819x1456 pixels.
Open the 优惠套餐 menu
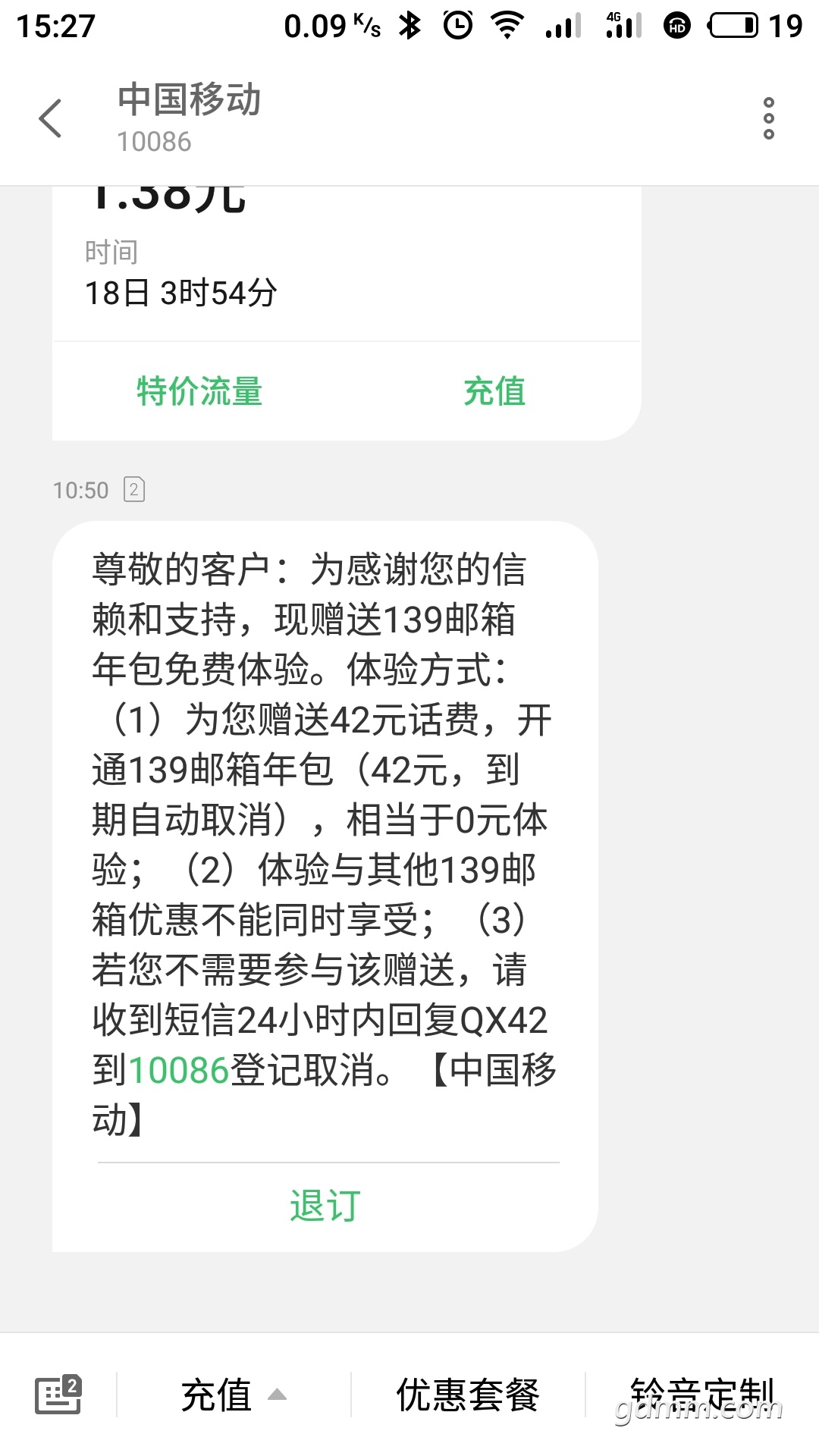pos(468,1395)
